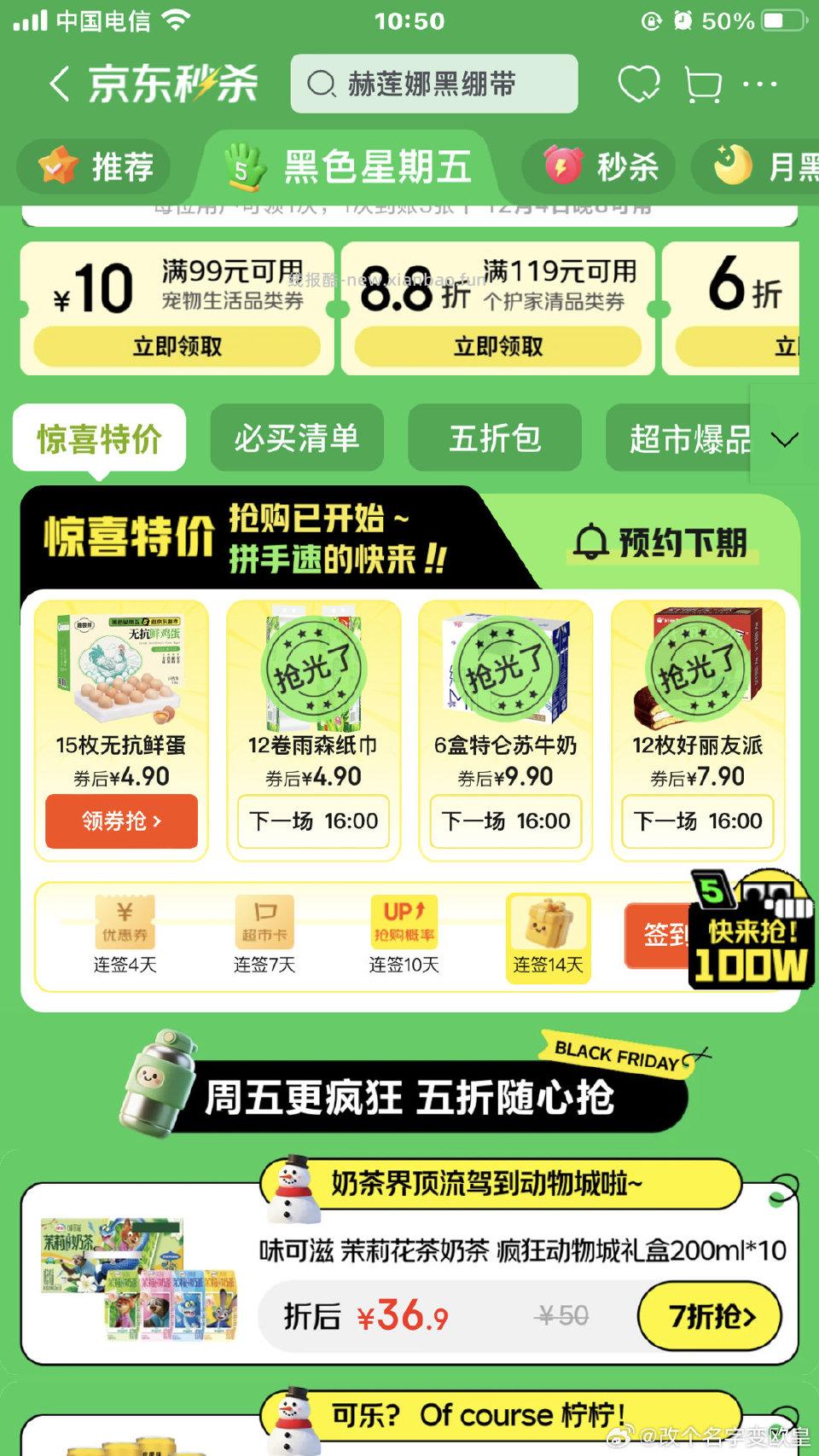Tap 7折抢 on the 味可滋 gift box
The width and height of the screenshot is (819, 1456).
[x=711, y=1317]
